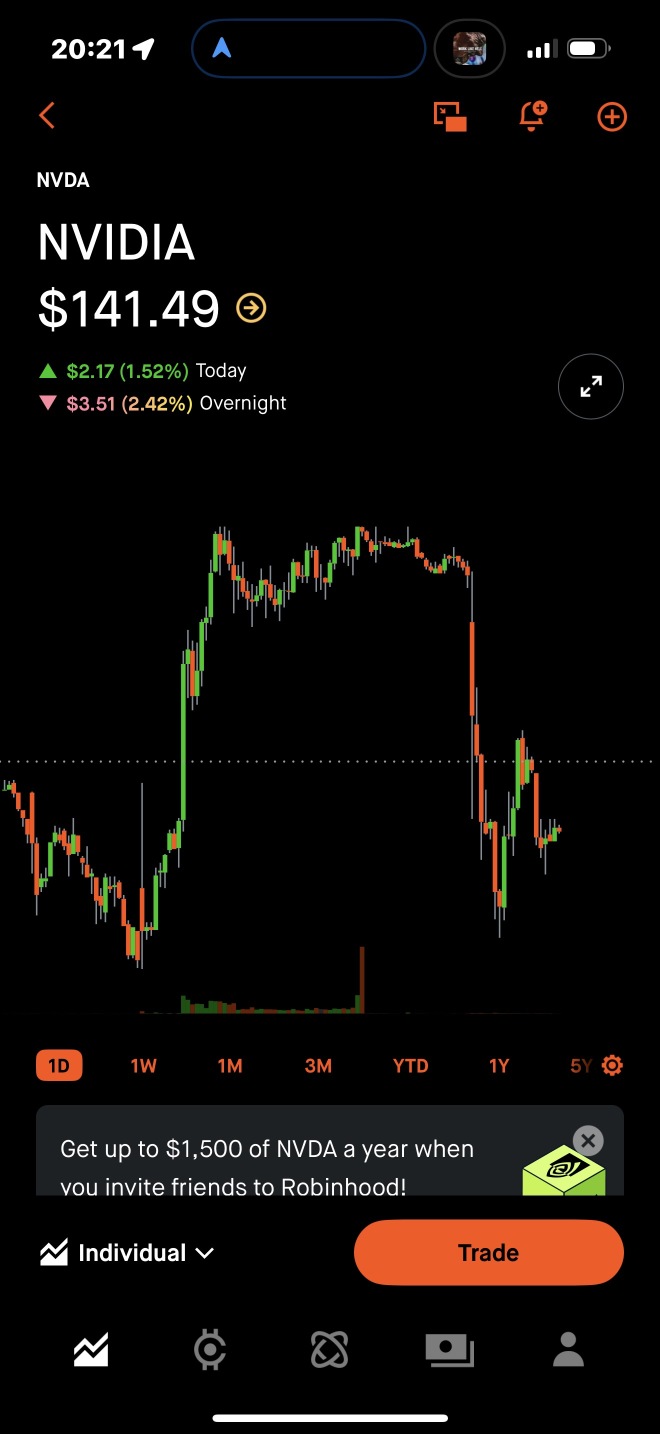View the 1Y chart range

(x=499, y=1066)
